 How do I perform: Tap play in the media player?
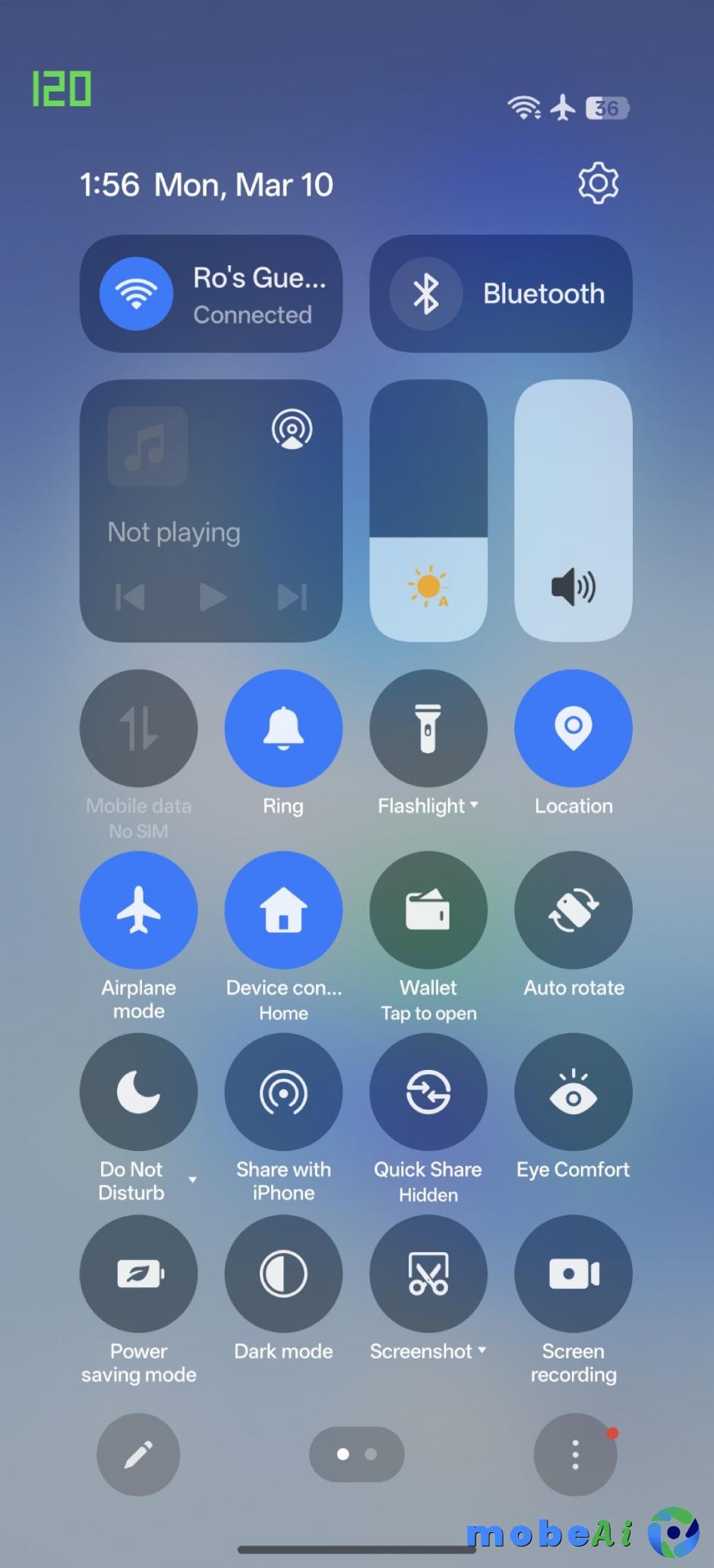click(212, 597)
